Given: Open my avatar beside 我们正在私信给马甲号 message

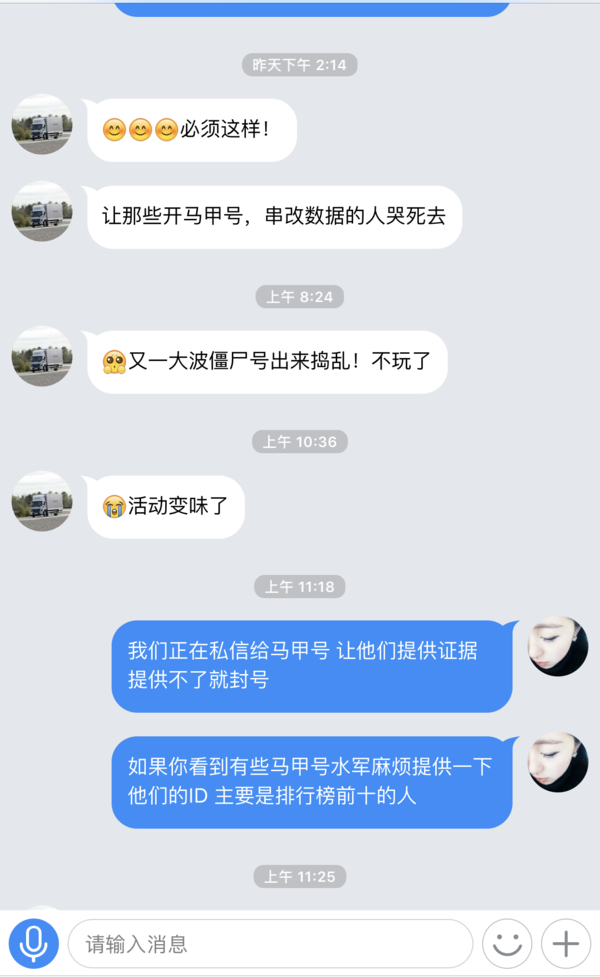Looking at the screenshot, I should point(557,646).
